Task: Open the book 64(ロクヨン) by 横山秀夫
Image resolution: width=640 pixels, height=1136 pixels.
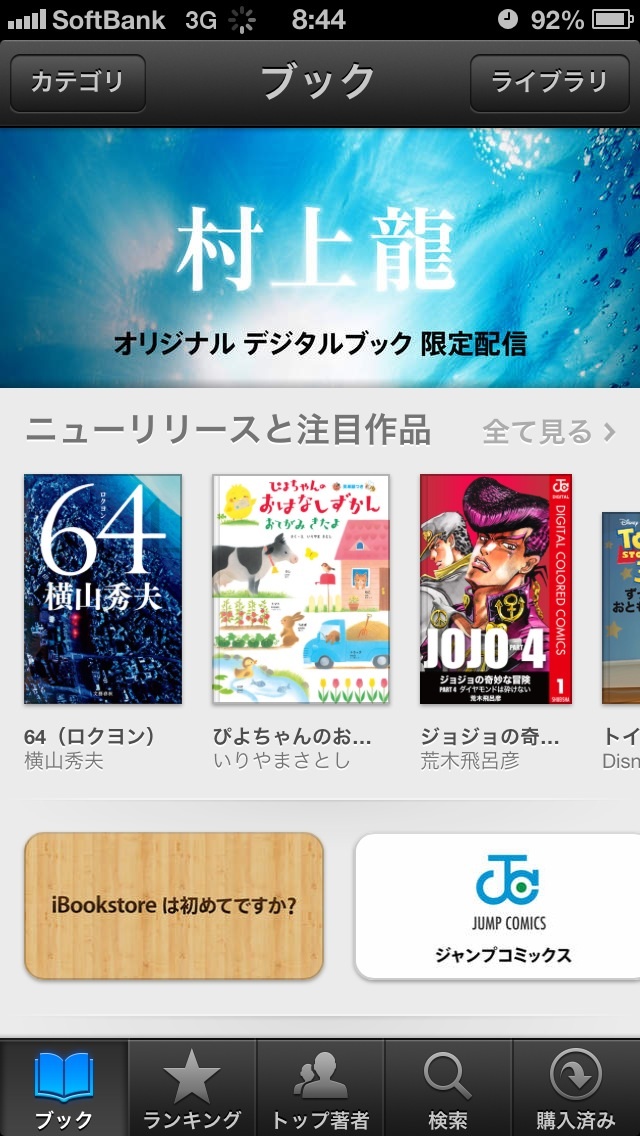Action: pyautogui.click(x=103, y=589)
